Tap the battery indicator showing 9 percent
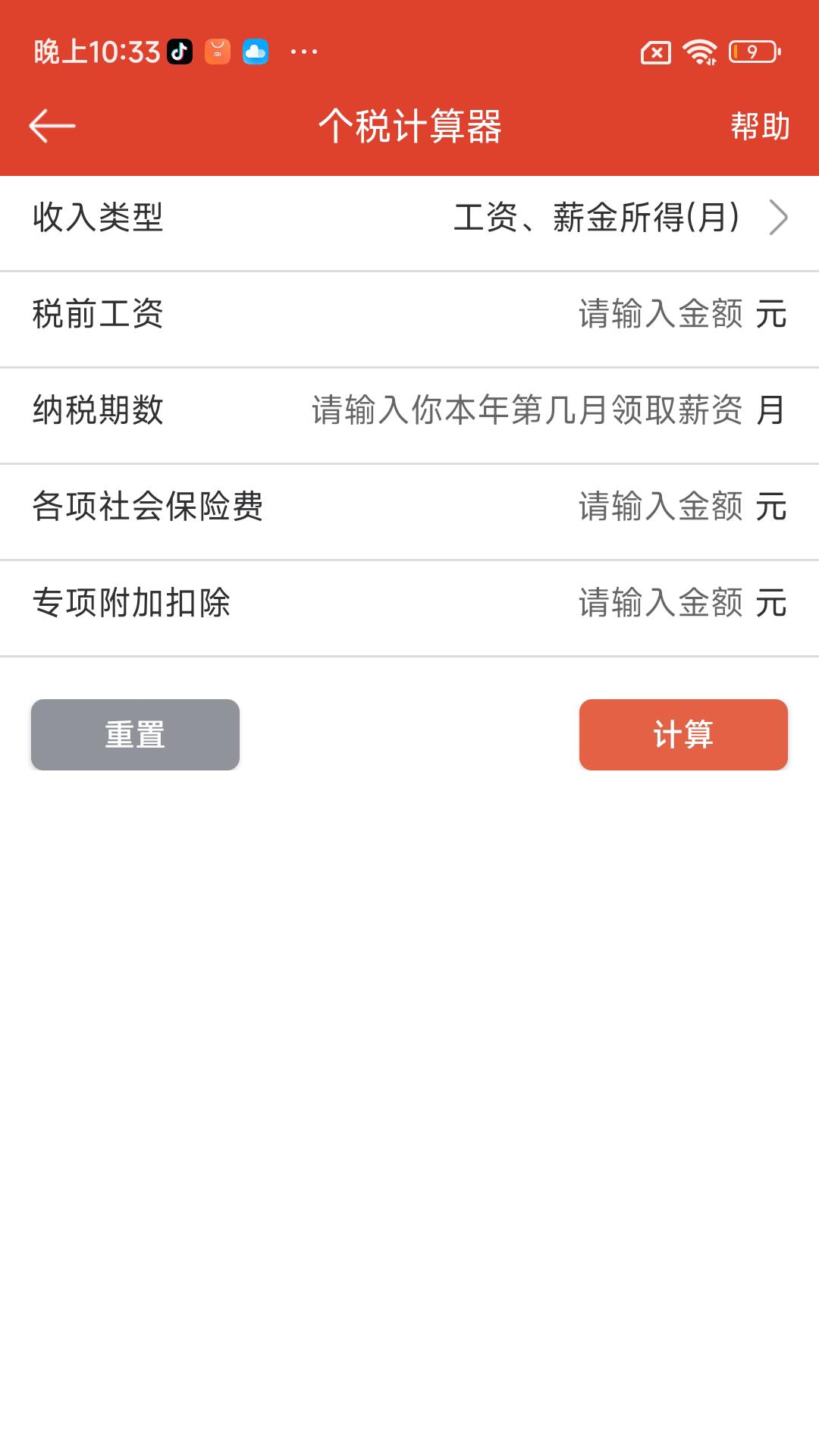 coord(751,50)
